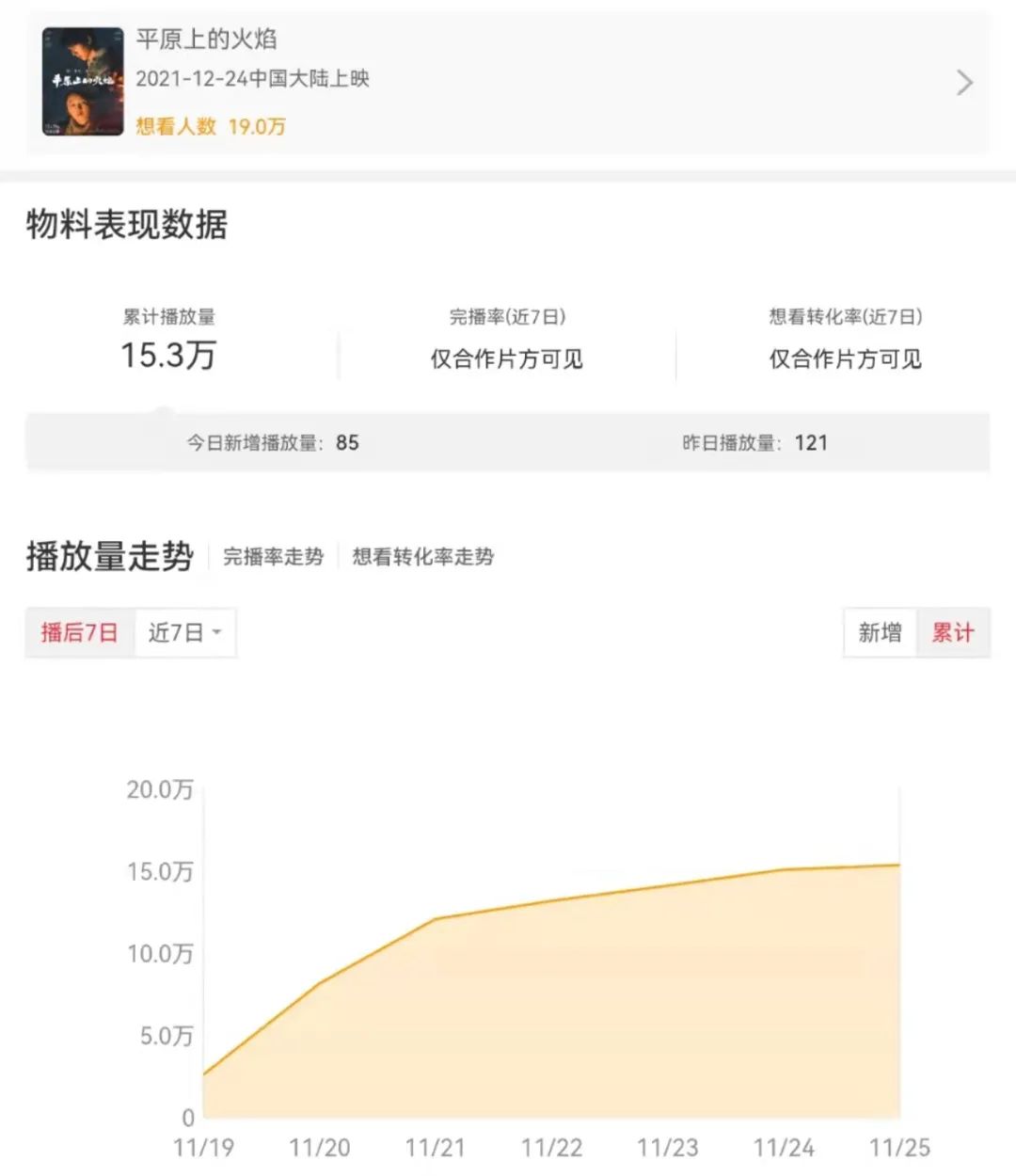The height and width of the screenshot is (1176, 1016).
Task: Show 累计 play counts
Action: [953, 632]
